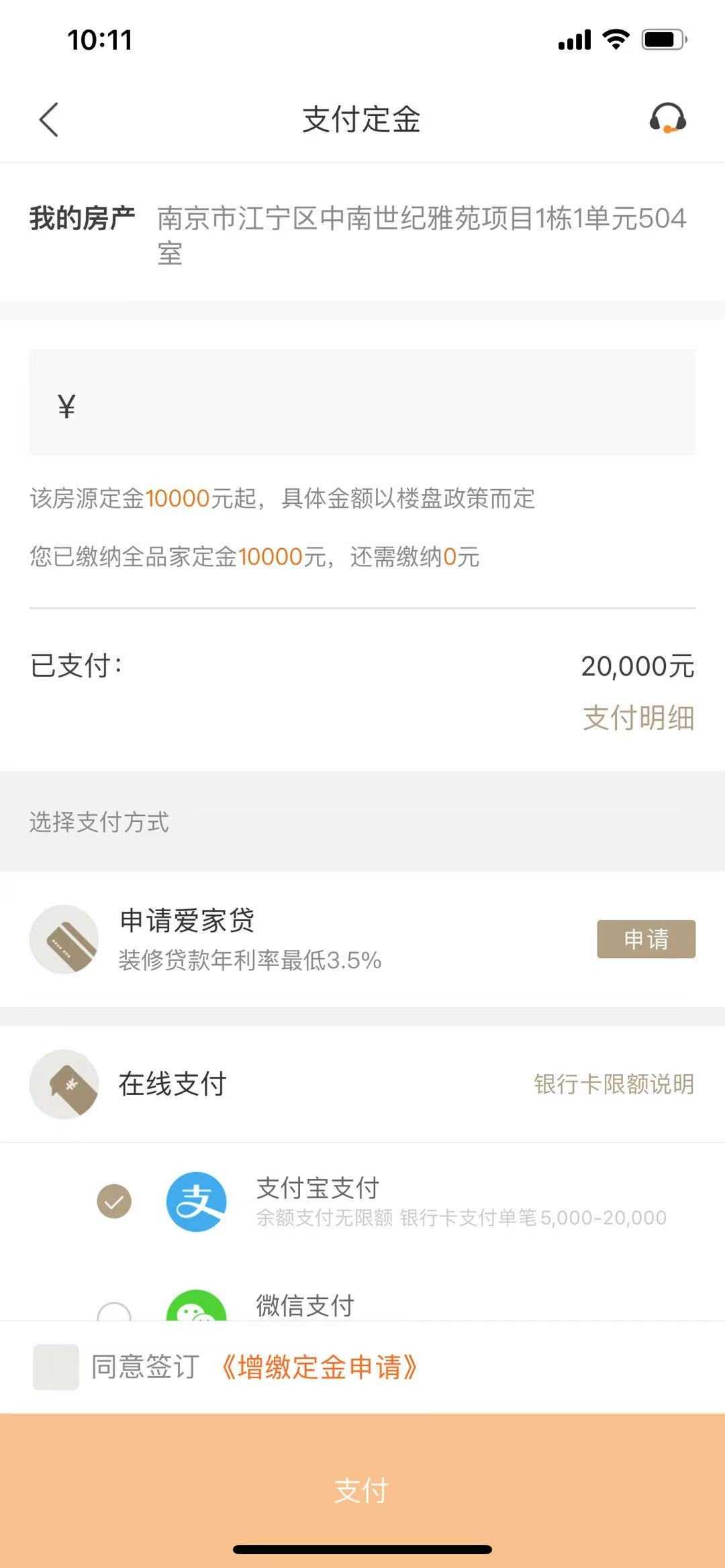Go back using the top-left arrow

(49, 120)
